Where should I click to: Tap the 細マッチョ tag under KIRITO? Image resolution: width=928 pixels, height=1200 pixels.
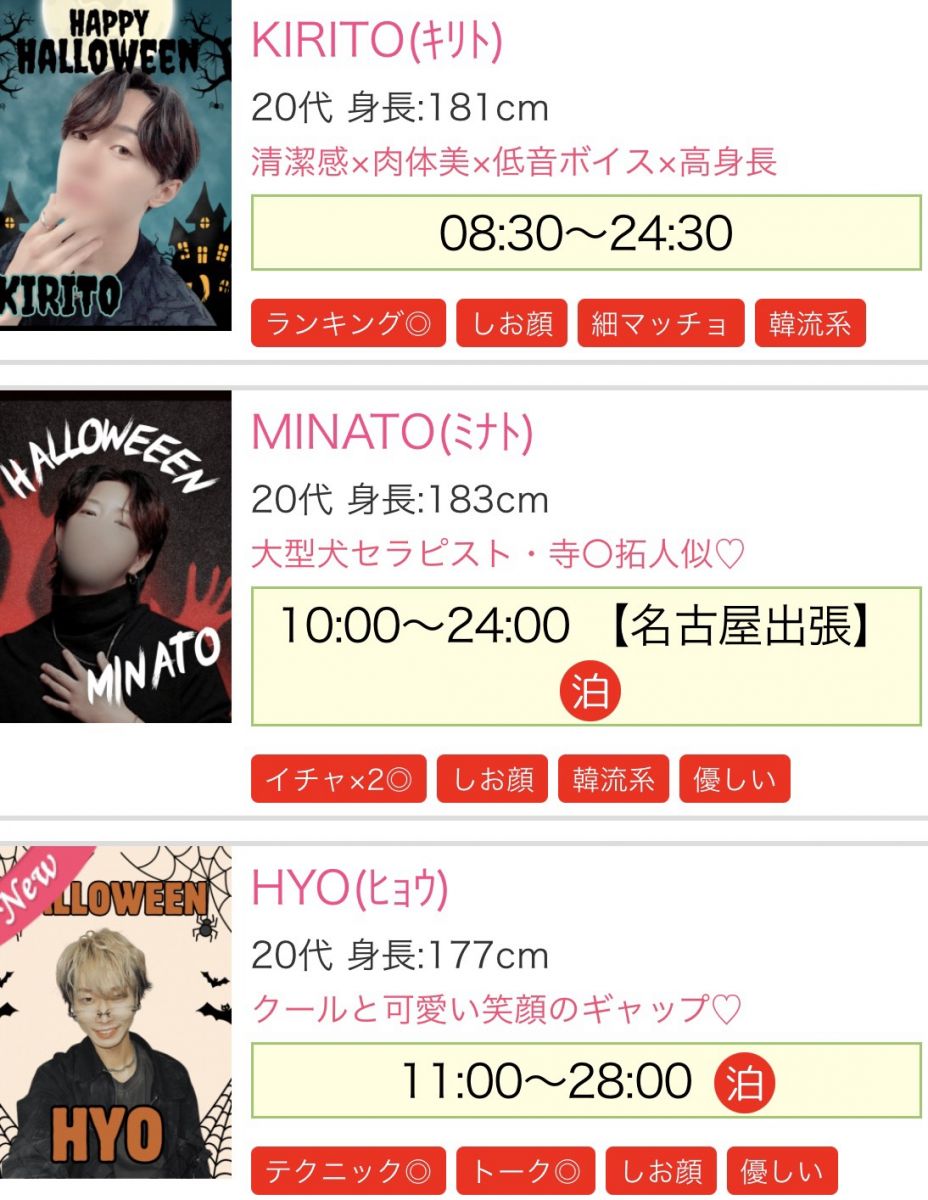(660, 323)
